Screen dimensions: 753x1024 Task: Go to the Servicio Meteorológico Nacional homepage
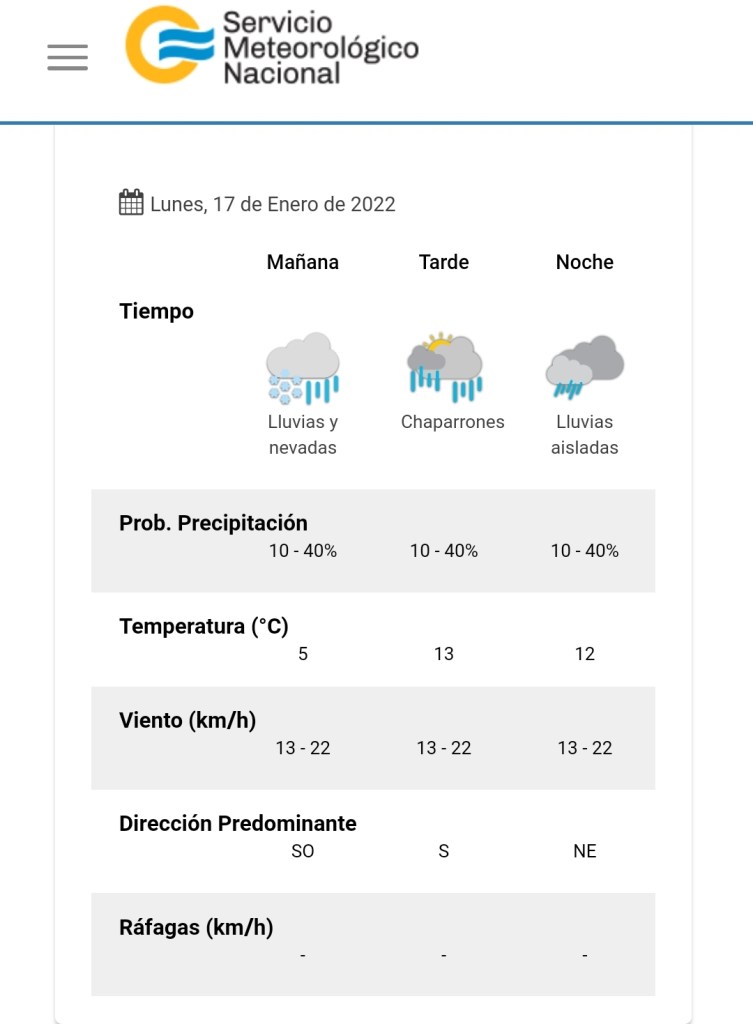[271, 47]
